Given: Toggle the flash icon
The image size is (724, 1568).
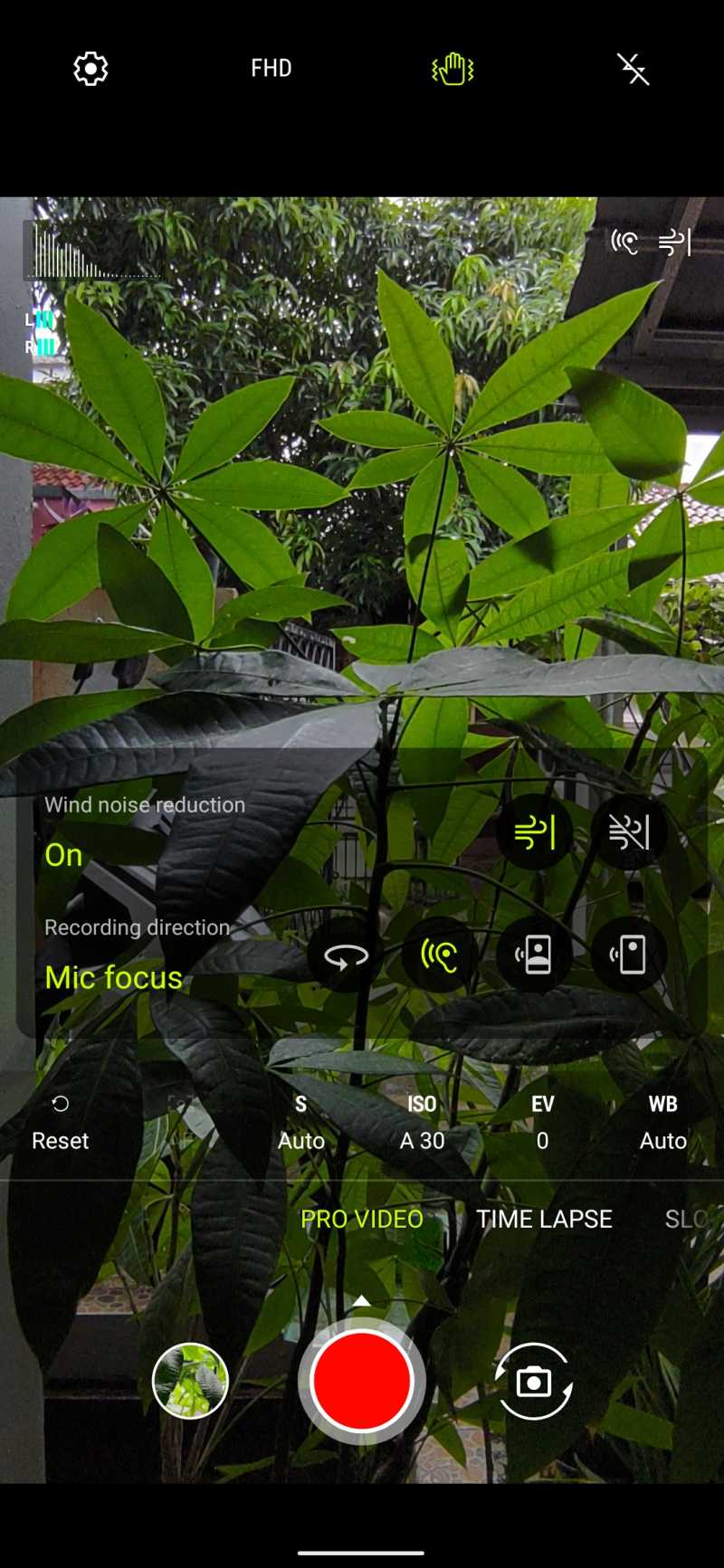Looking at the screenshot, I should coord(633,69).
